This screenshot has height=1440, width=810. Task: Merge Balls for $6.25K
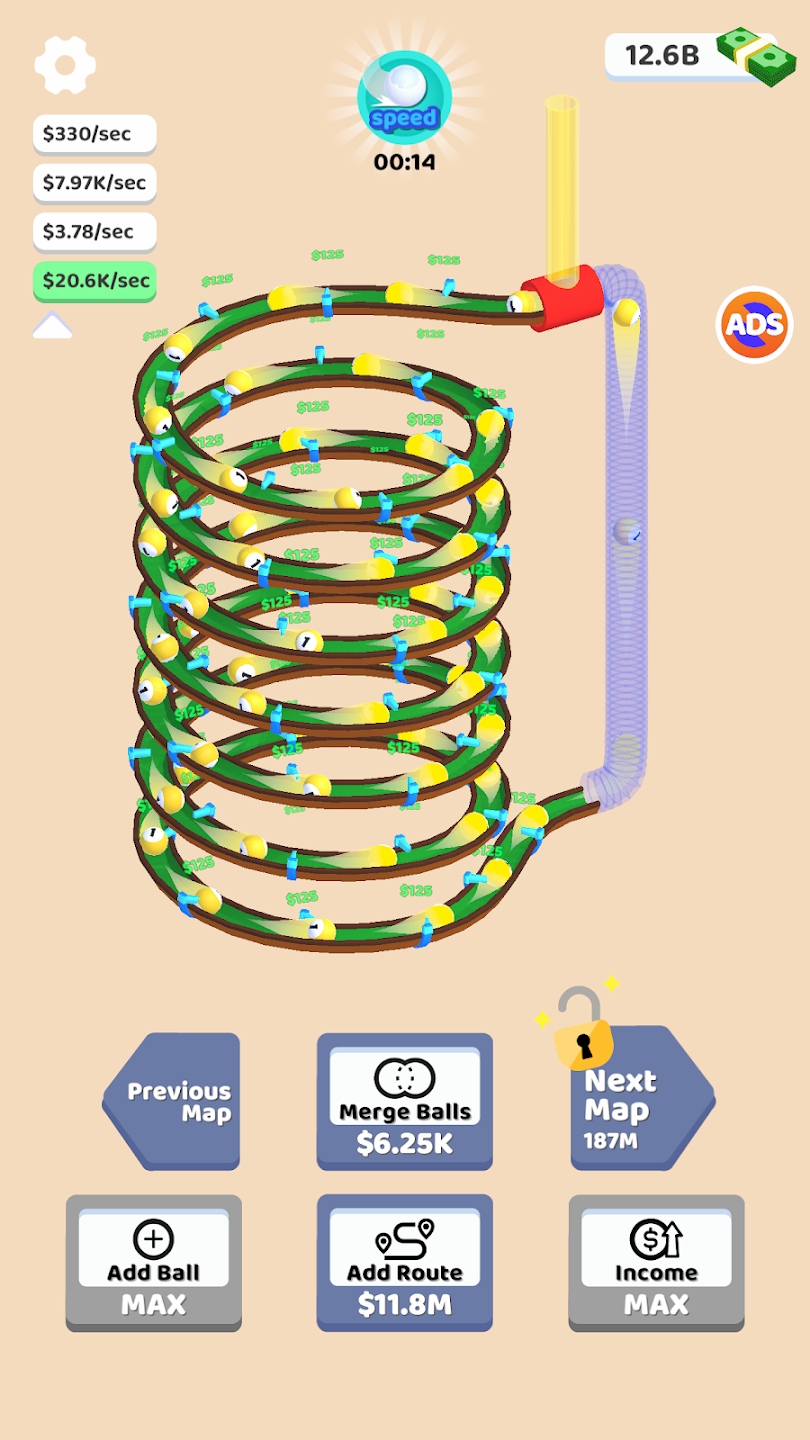(x=405, y=1102)
